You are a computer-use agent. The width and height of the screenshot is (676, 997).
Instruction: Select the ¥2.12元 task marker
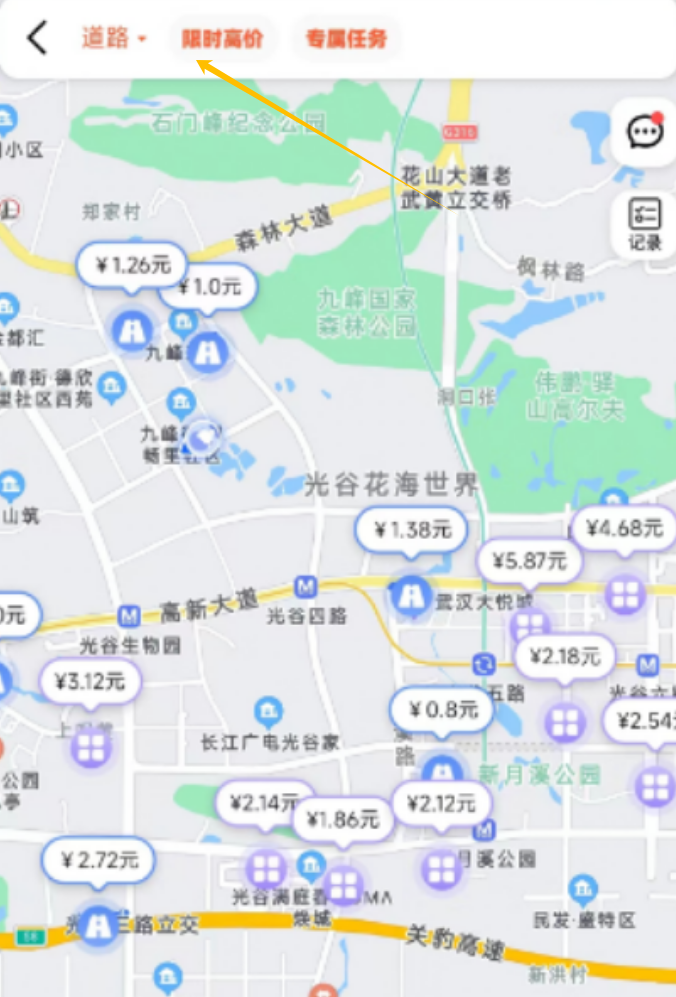pos(441,803)
